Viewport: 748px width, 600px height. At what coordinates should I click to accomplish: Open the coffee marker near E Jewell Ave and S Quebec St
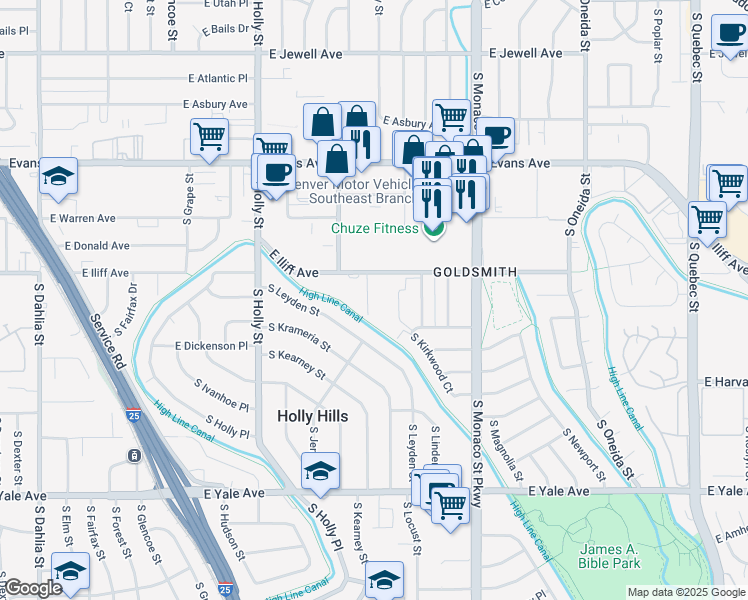click(730, 36)
